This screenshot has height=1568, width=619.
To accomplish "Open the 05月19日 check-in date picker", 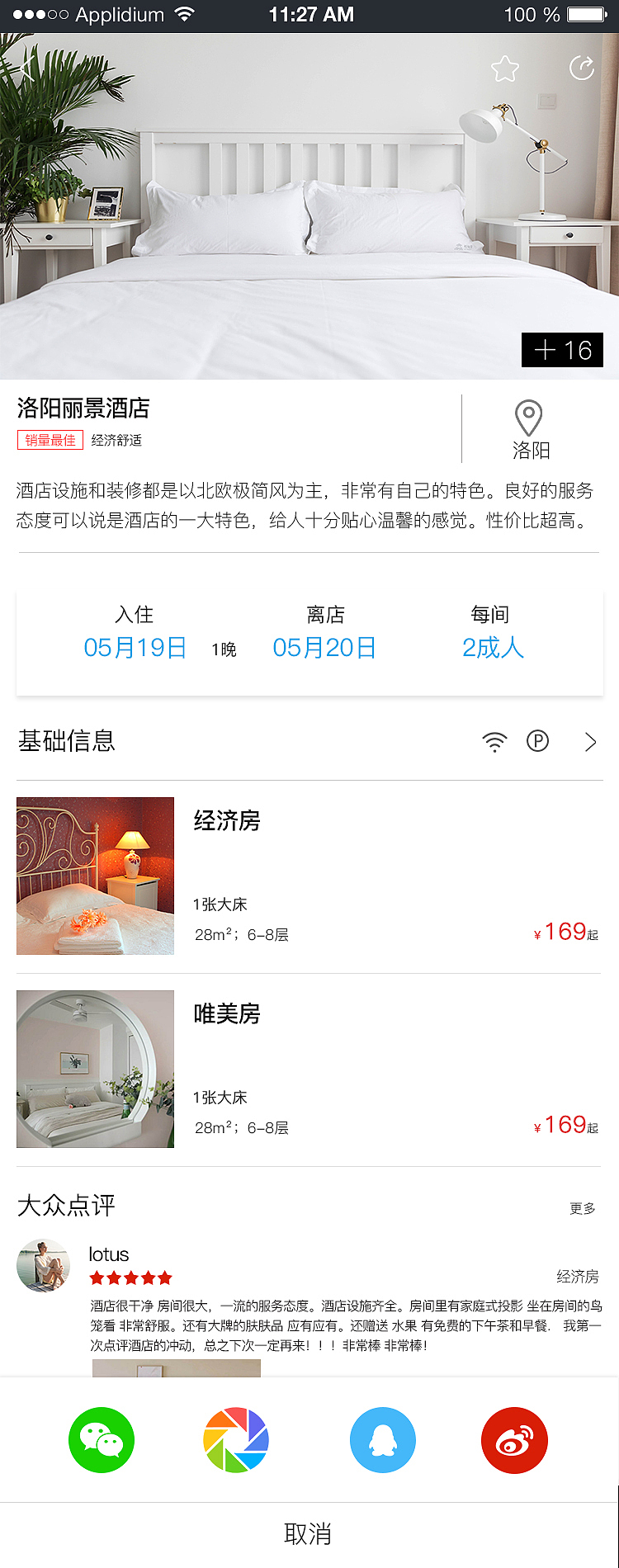I will point(134,649).
